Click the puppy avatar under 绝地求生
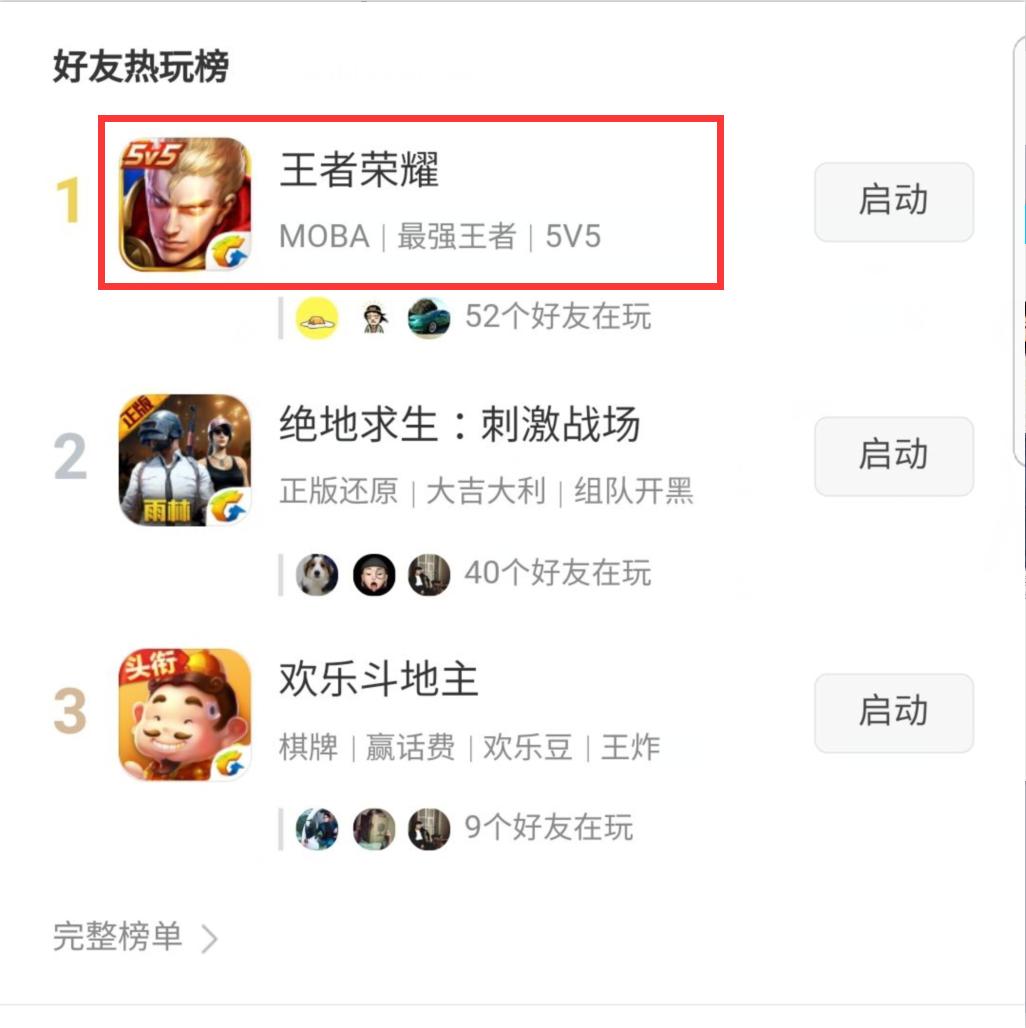 click(x=316, y=574)
